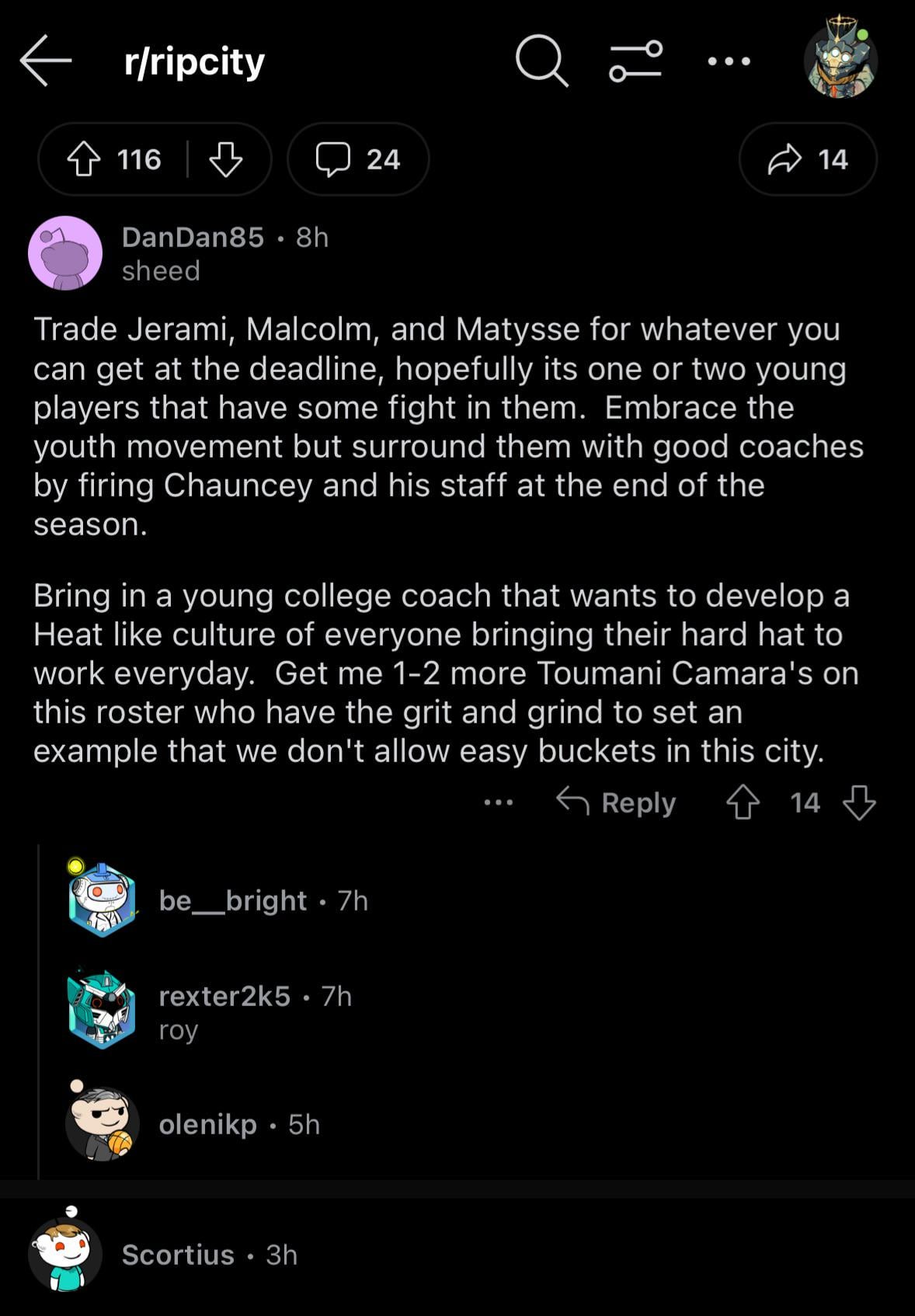
Task: Upvote the post with 116 votes
Action: click(84, 159)
